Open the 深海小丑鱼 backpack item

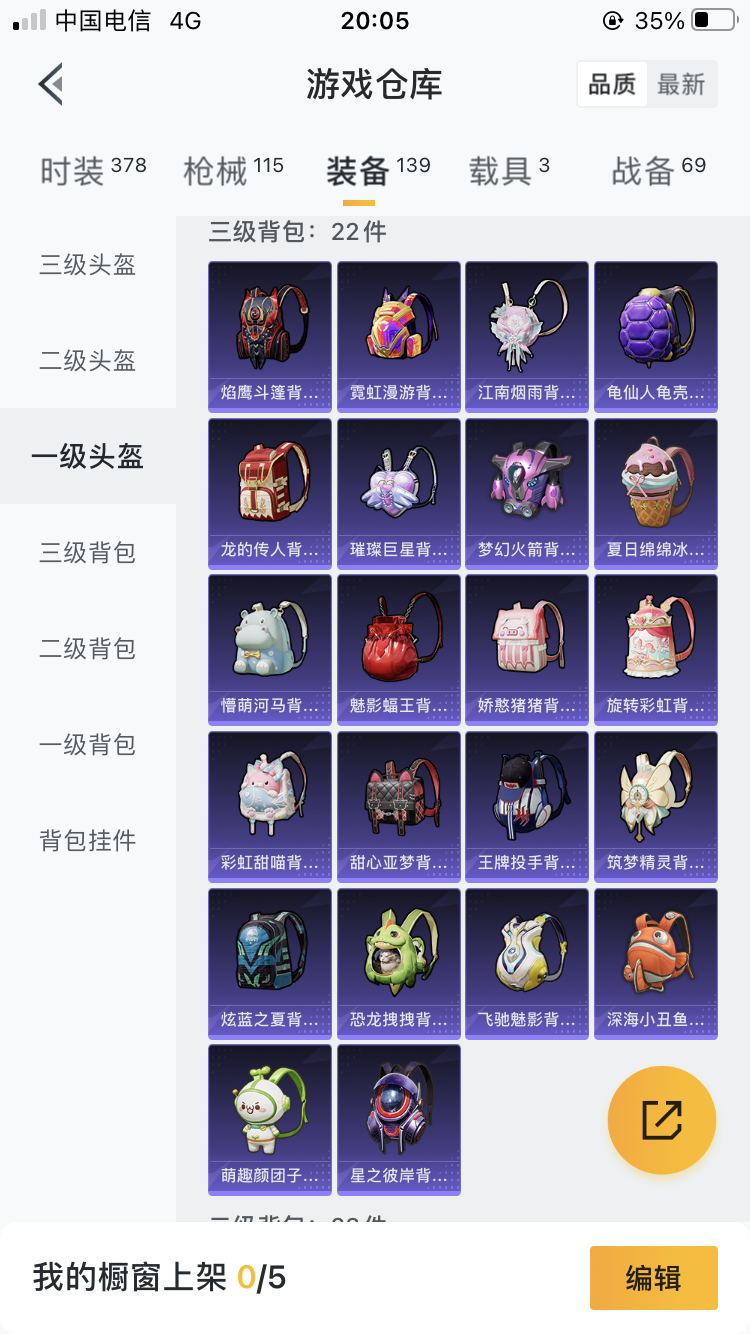coord(656,963)
